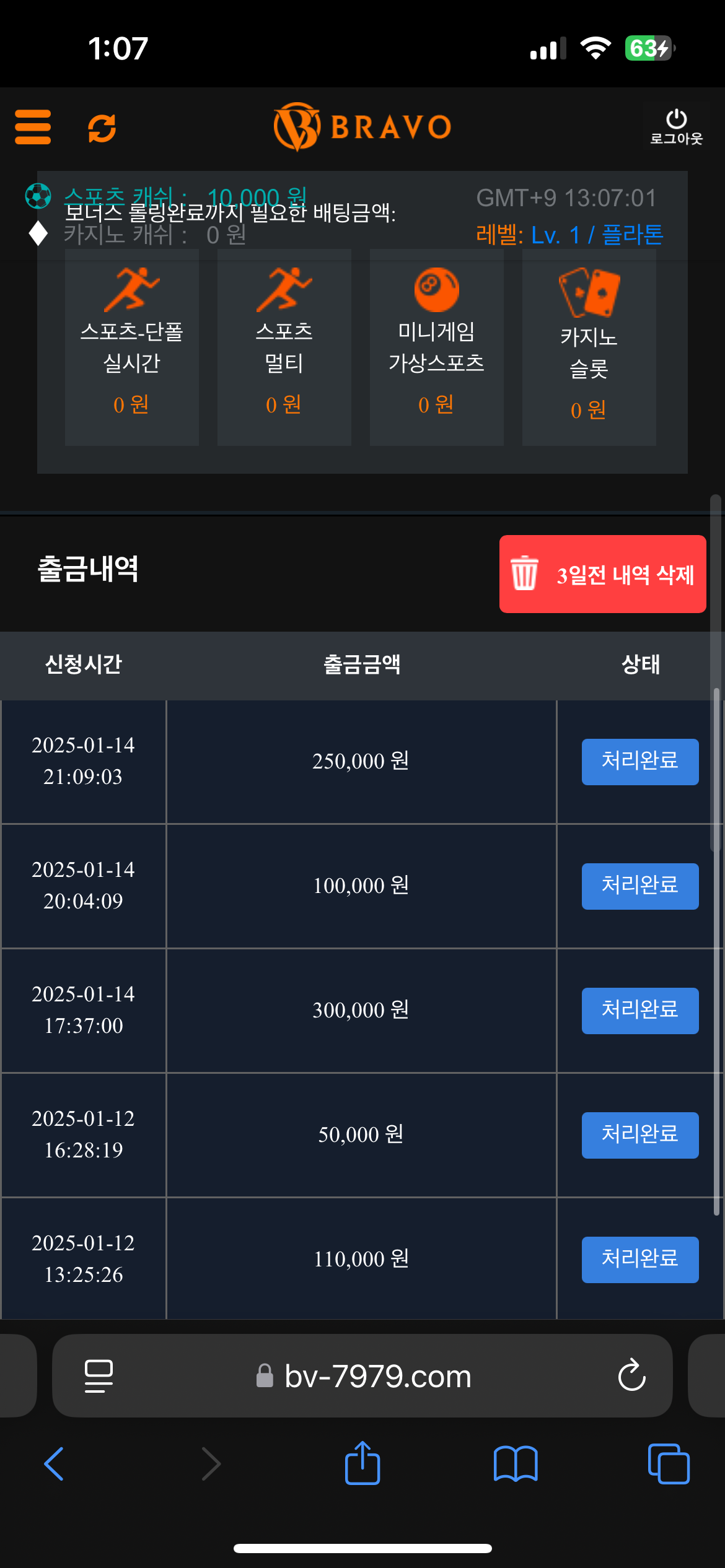Go back to the previous page

[54, 1464]
